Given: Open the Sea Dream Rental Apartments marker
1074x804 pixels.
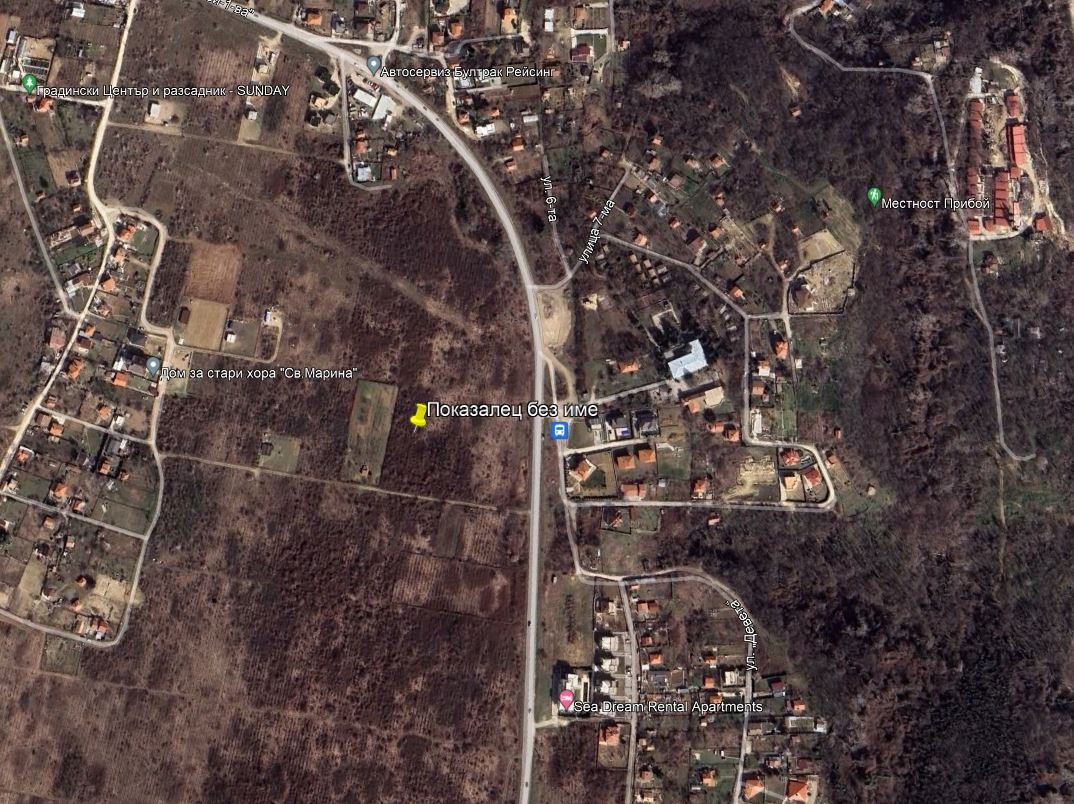Looking at the screenshot, I should pos(567,700).
